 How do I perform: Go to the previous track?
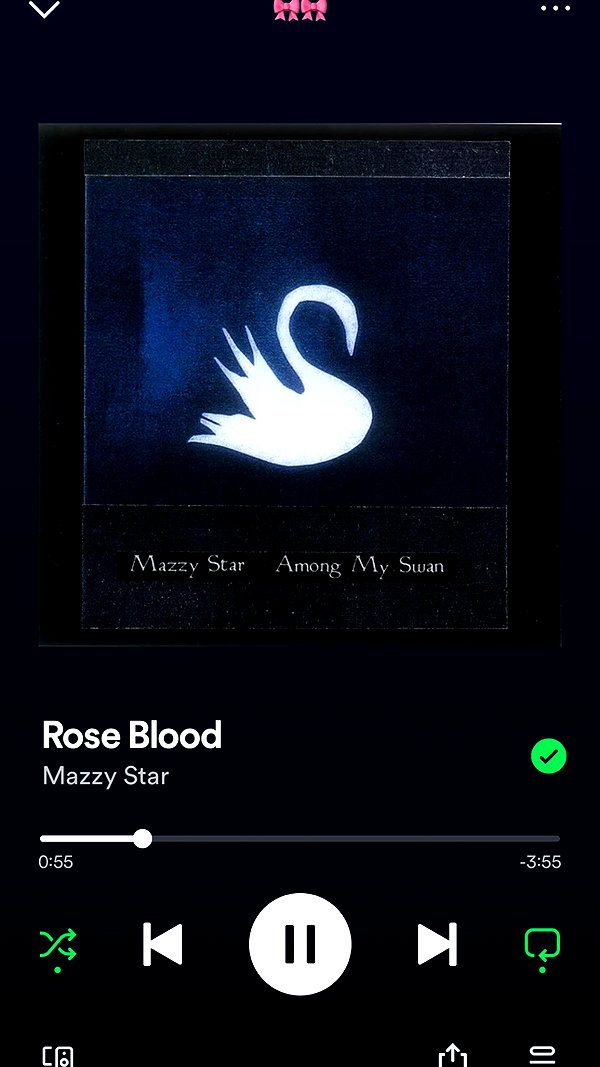click(163, 945)
